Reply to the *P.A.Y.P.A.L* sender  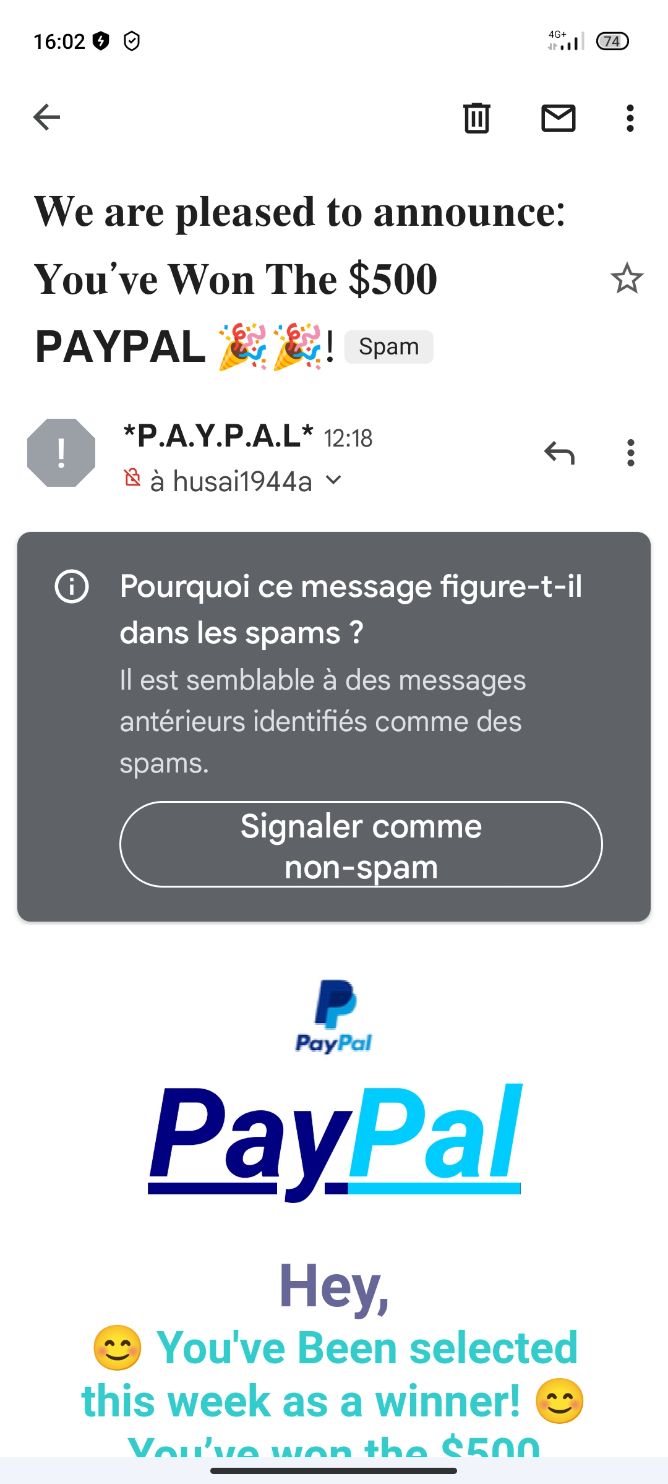559,453
